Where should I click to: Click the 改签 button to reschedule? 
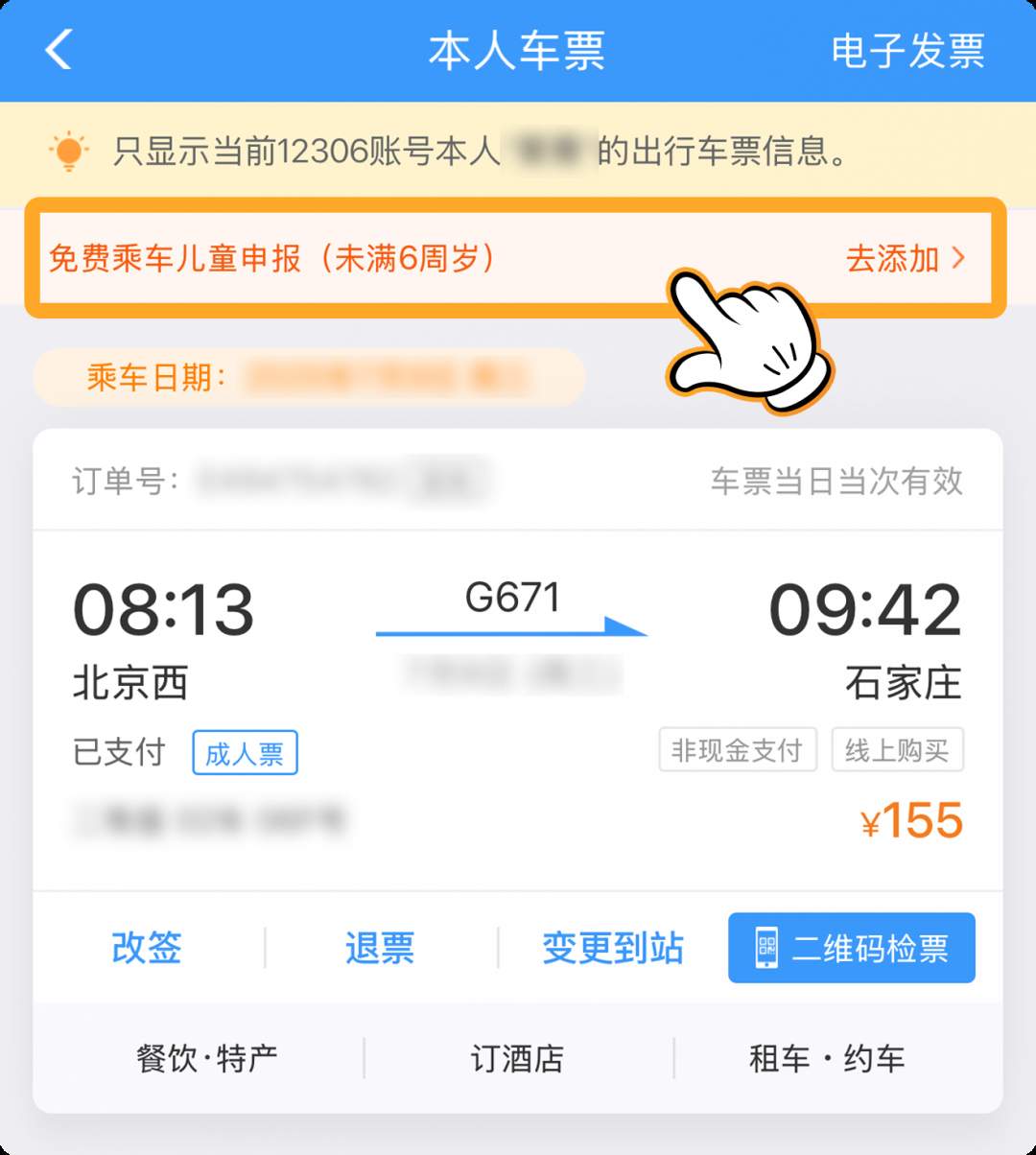(x=146, y=948)
